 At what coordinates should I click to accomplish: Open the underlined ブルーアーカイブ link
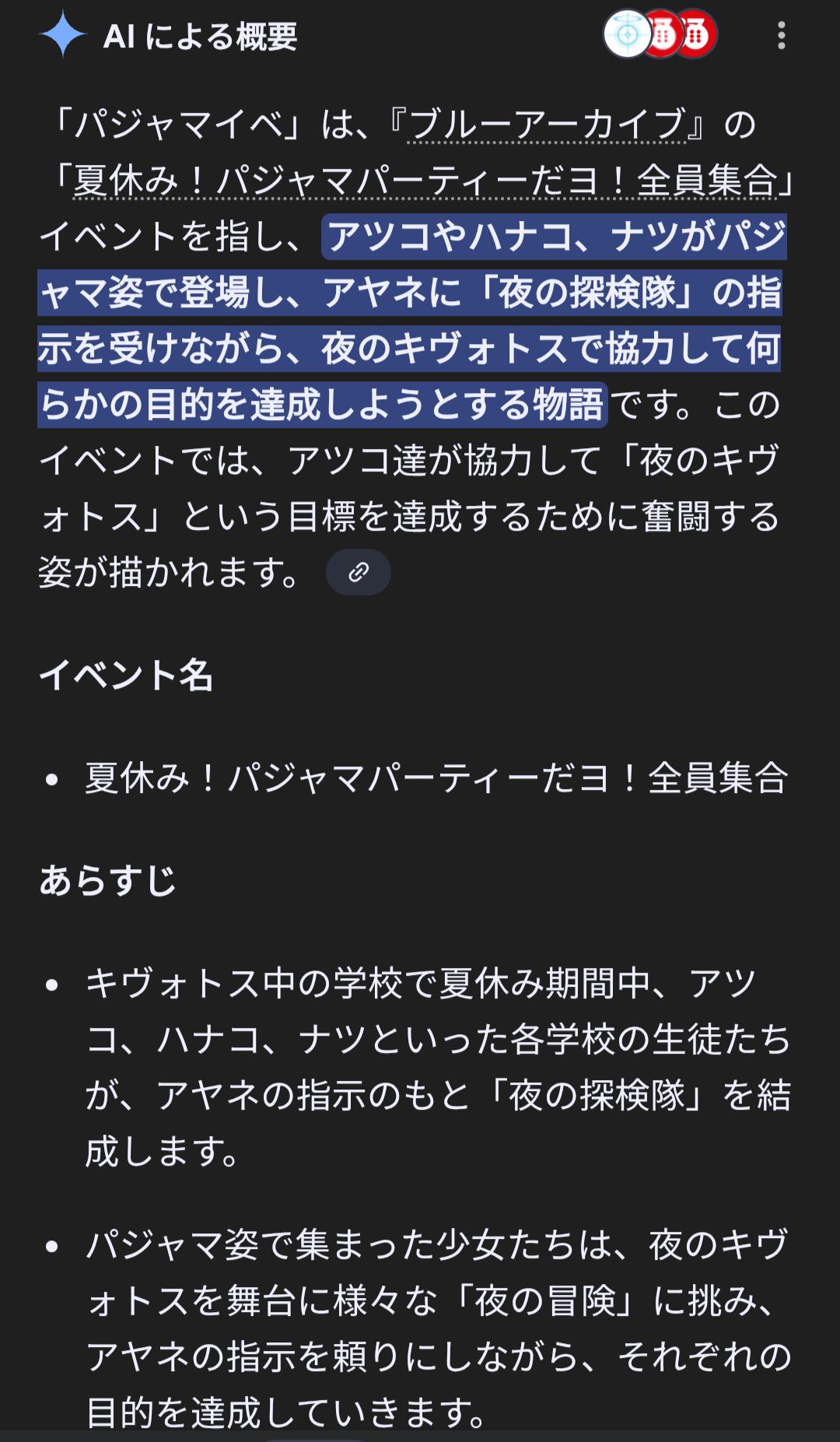(x=547, y=125)
